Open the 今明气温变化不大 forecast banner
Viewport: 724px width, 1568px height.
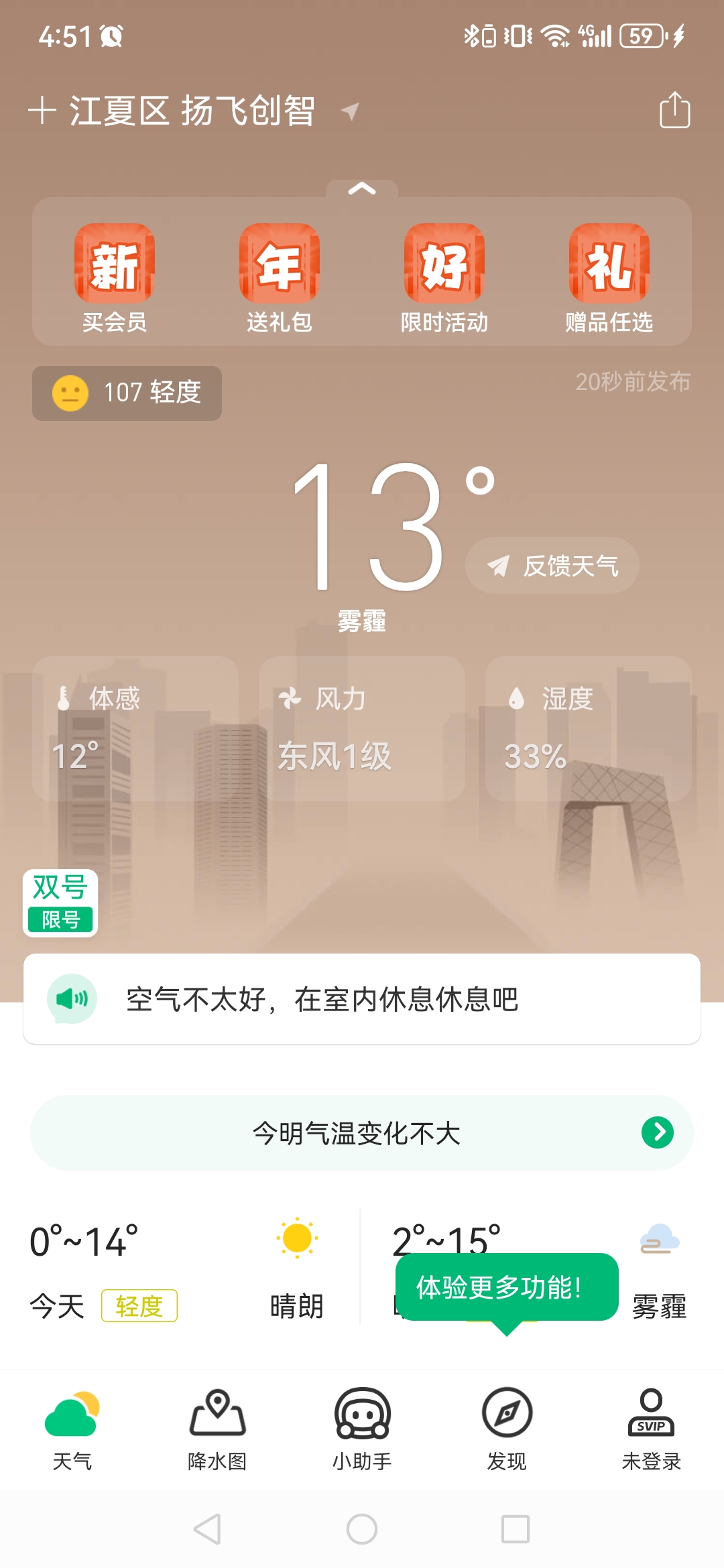click(362, 1133)
